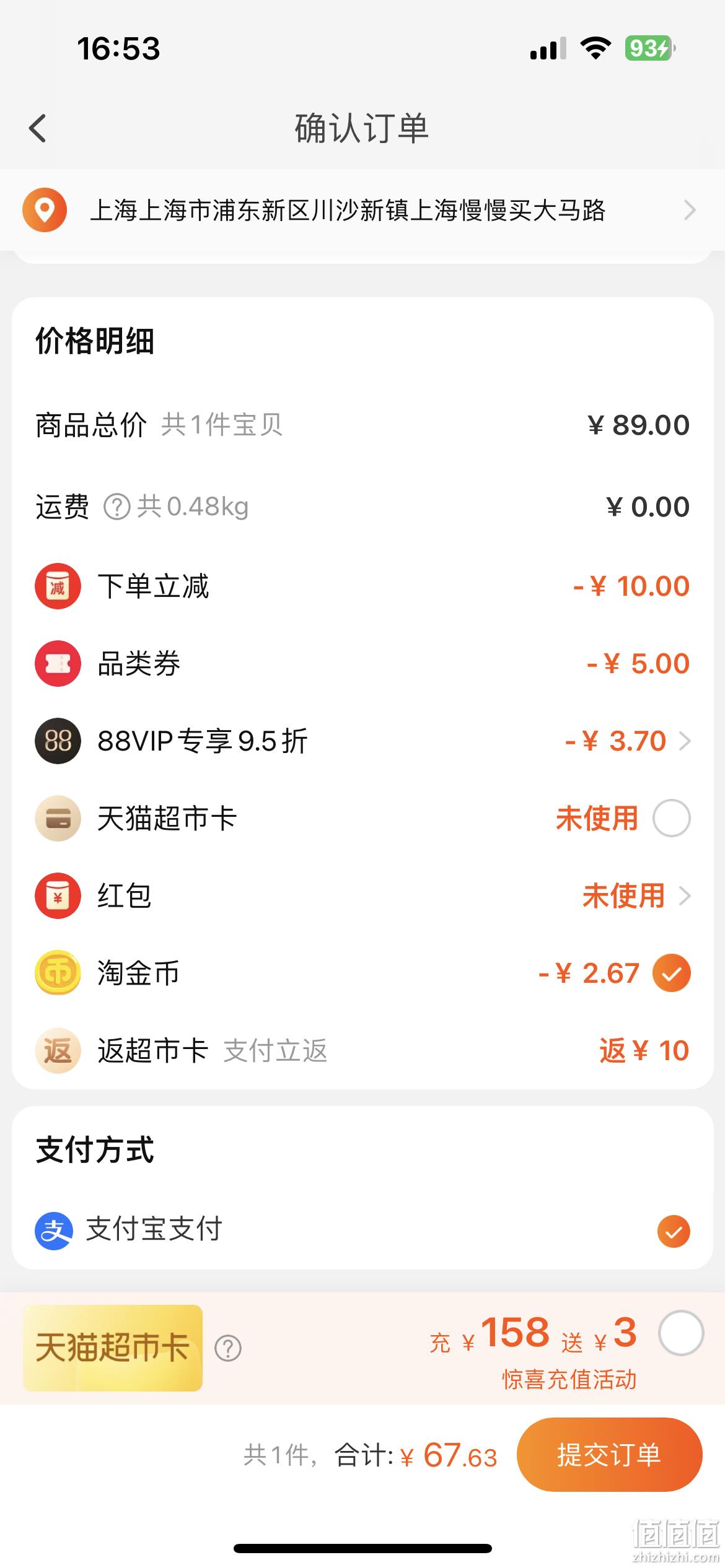The image size is (725, 1568).
Task: Select the 充158送3 recharge offer
Action: pos(681,1333)
